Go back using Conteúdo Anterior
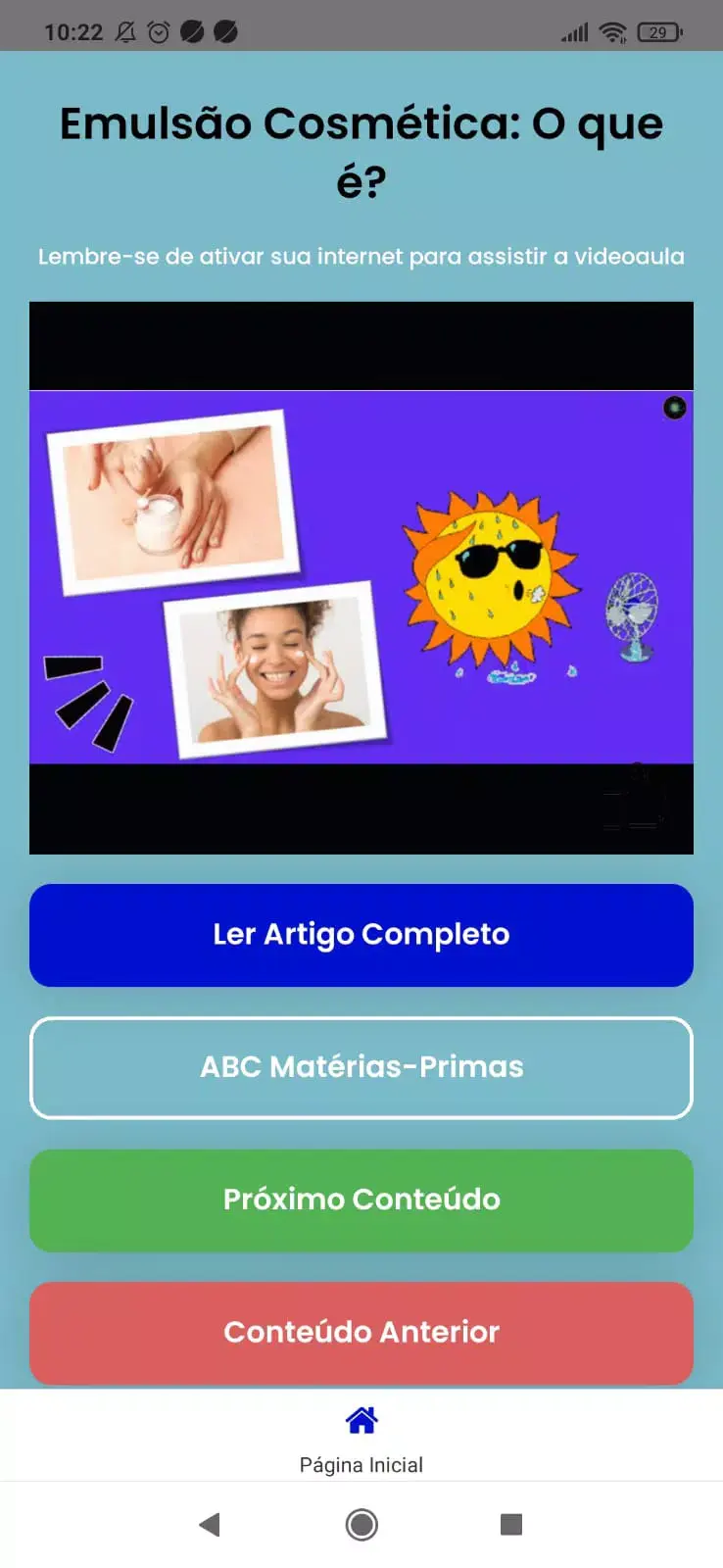 pos(361,1332)
